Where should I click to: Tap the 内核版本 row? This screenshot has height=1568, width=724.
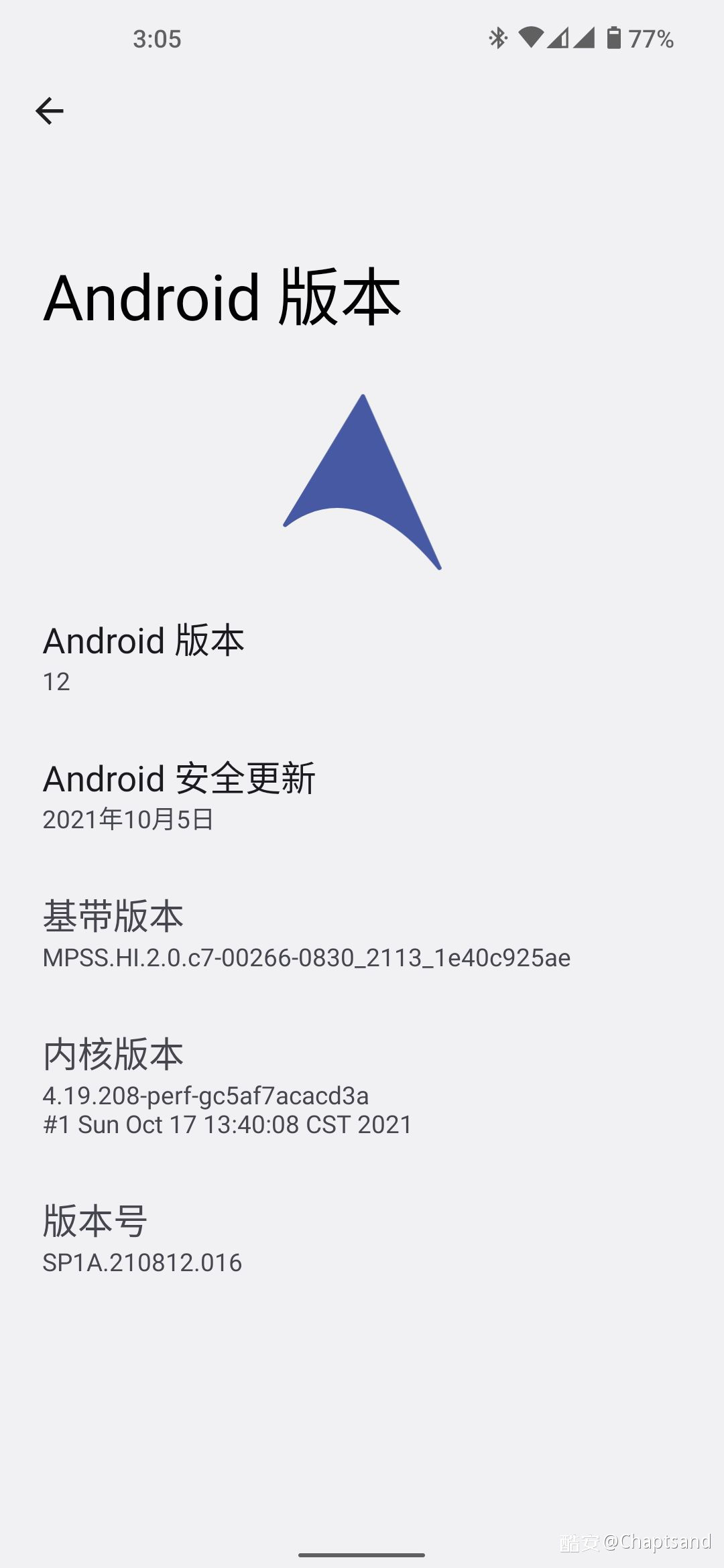click(362, 1086)
